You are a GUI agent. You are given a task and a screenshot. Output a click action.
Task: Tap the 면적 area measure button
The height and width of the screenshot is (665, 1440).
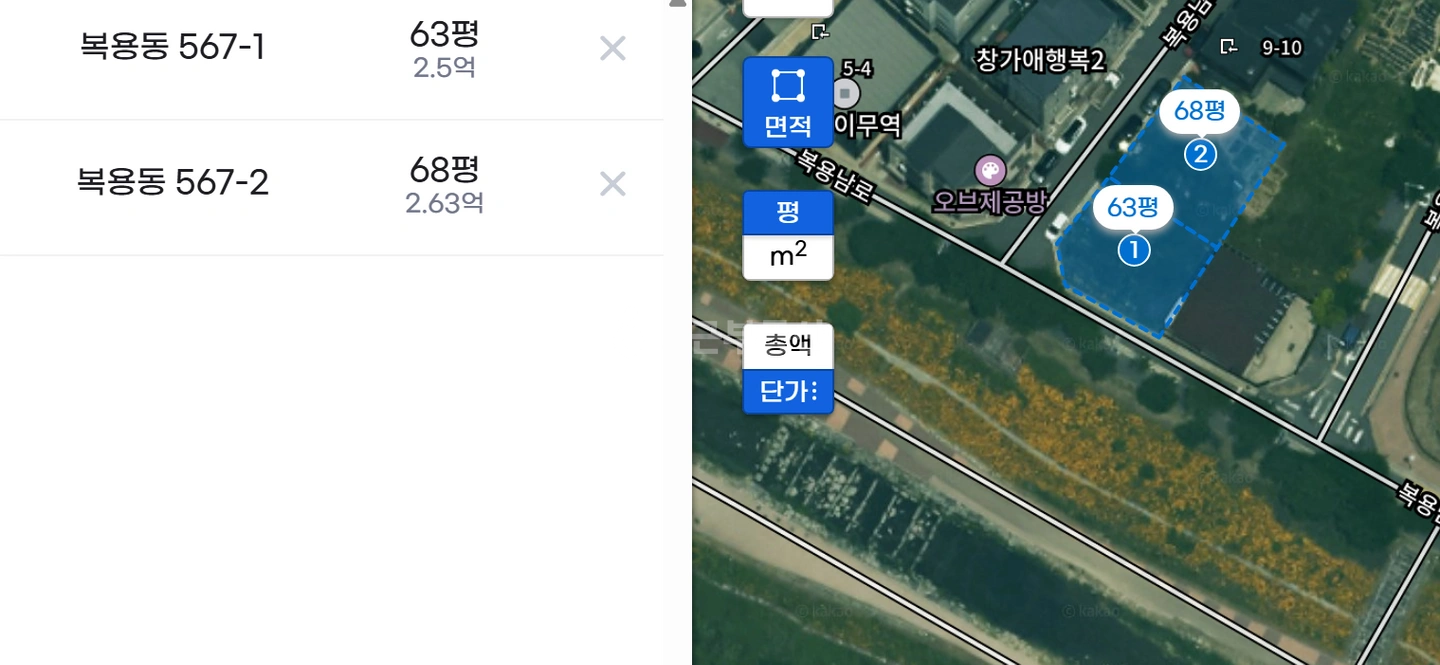788,102
